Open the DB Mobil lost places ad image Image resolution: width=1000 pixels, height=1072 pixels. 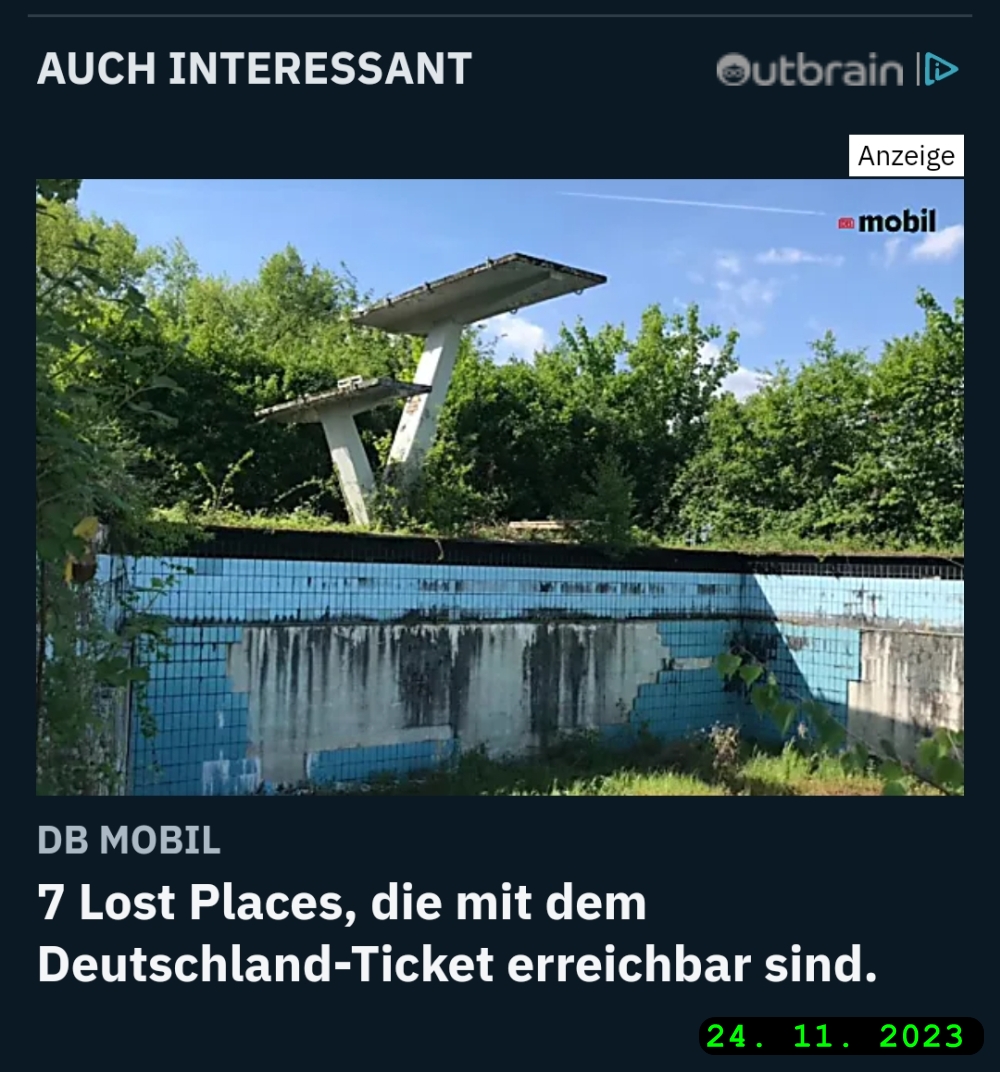point(500,487)
